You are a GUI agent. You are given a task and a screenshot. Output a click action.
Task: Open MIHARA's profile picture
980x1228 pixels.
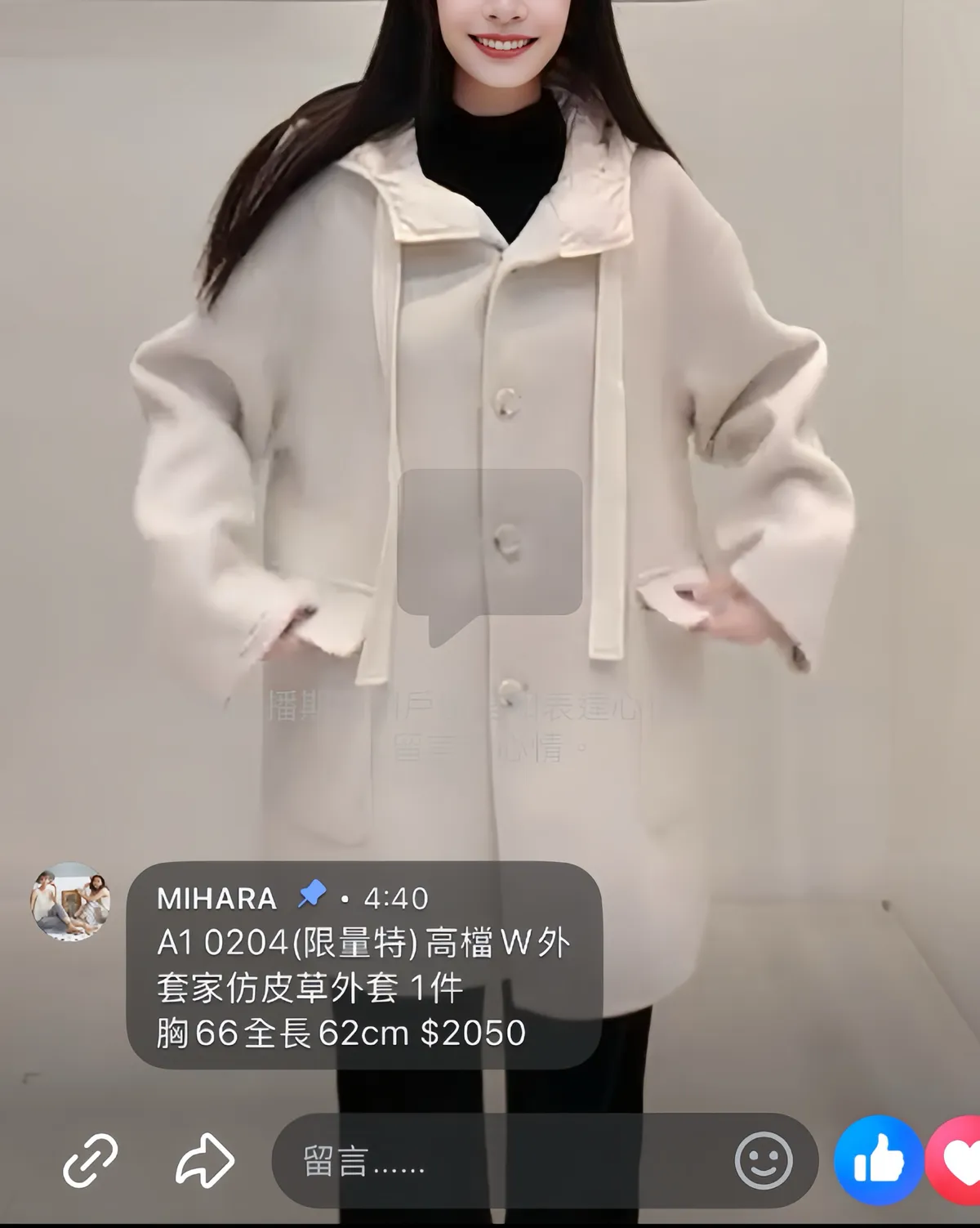click(x=71, y=902)
